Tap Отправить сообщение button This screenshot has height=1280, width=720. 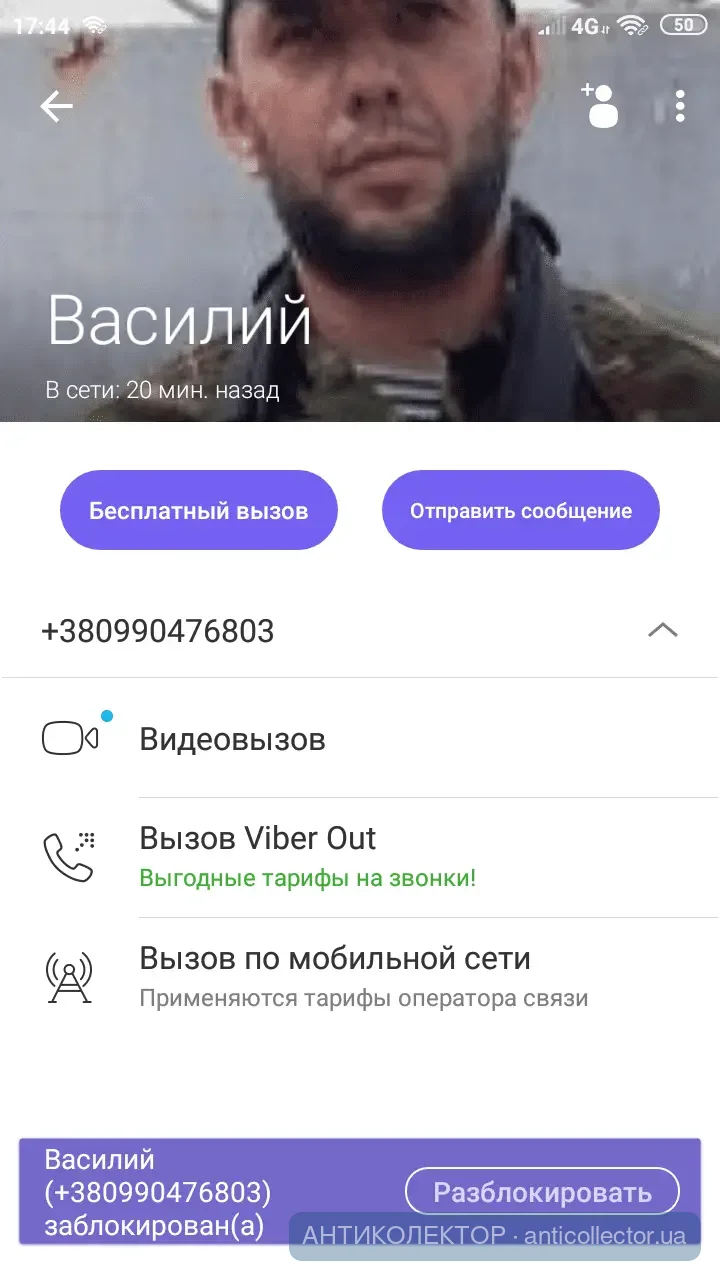click(520, 511)
